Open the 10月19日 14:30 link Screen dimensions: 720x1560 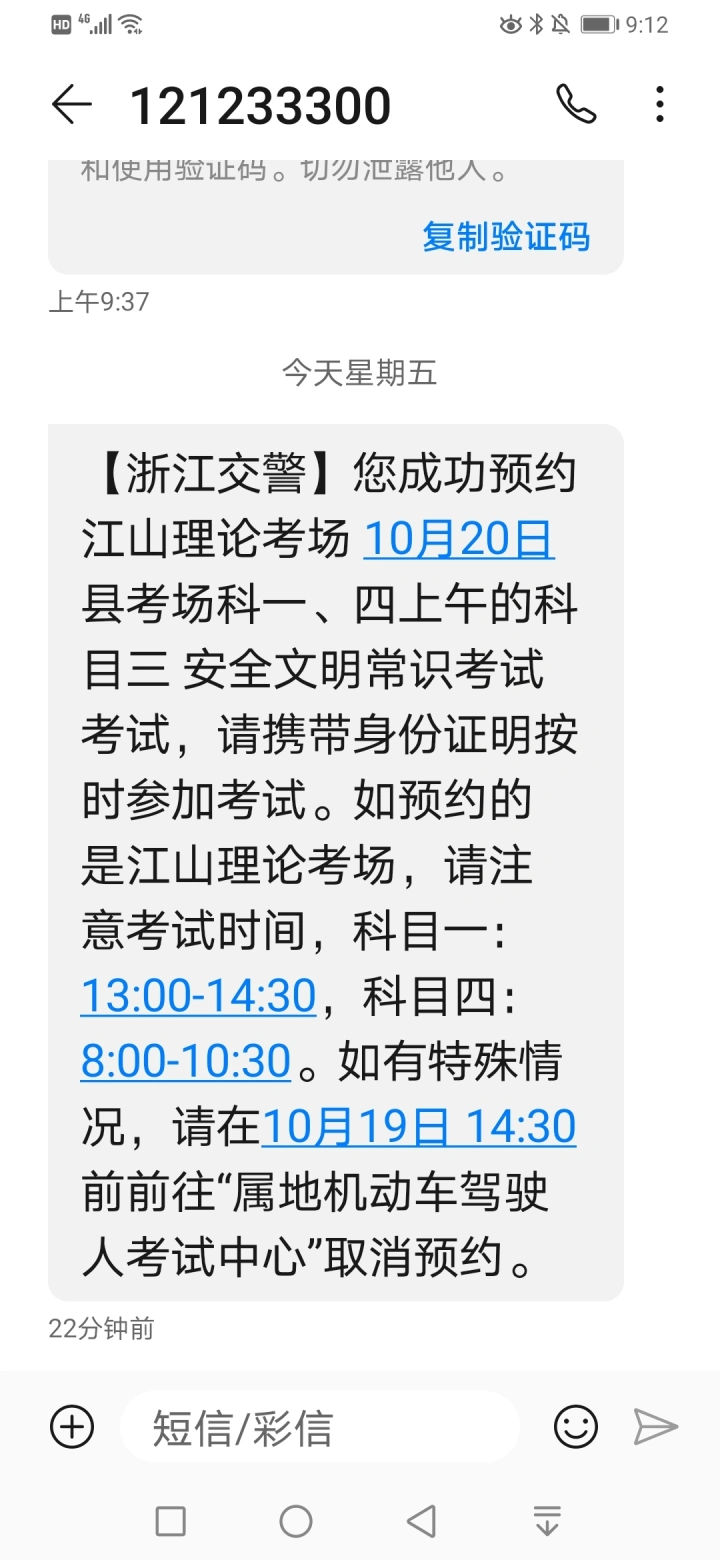tap(418, 1126)
